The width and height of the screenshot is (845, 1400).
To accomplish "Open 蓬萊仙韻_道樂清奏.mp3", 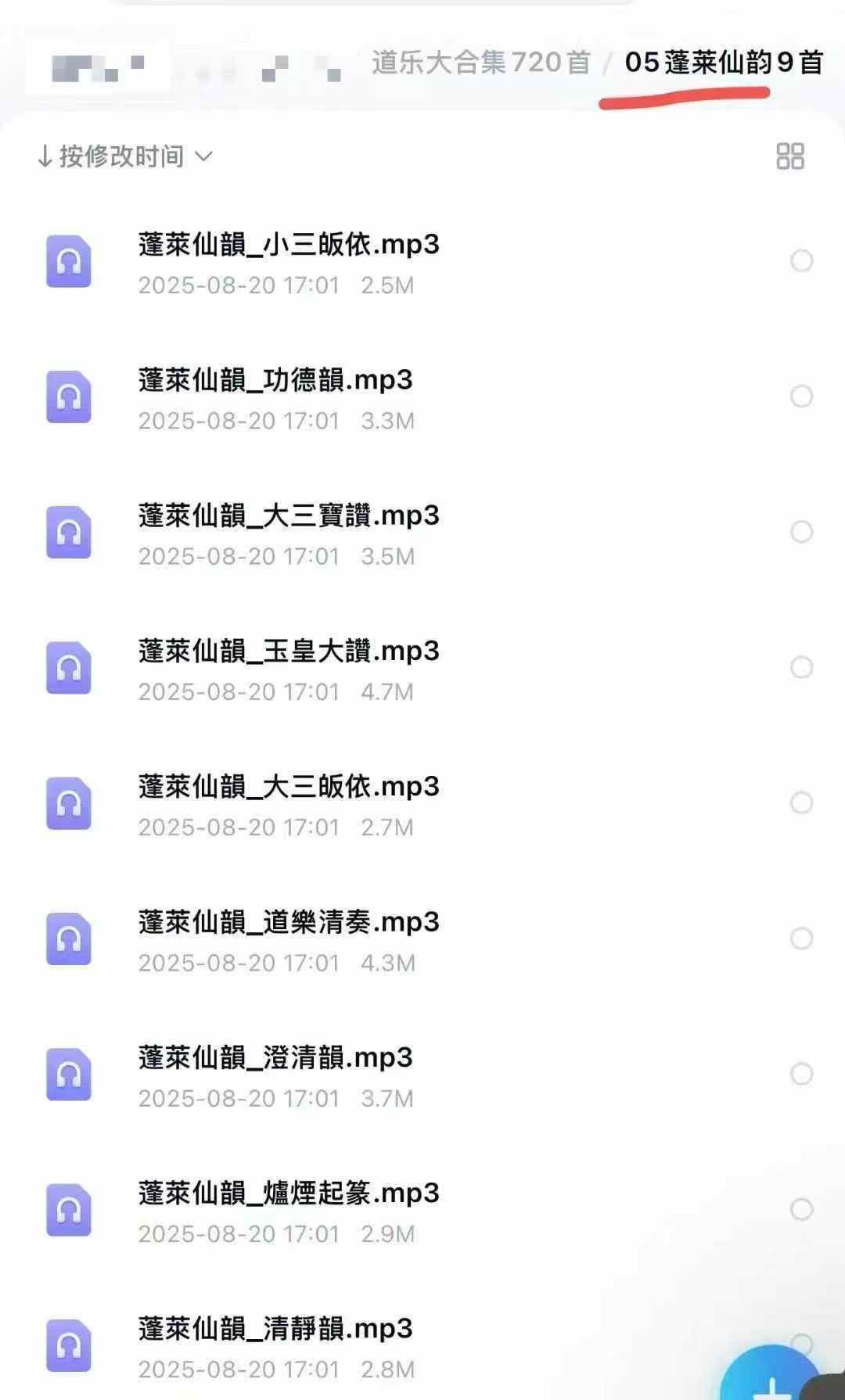I will pos(288,923).
